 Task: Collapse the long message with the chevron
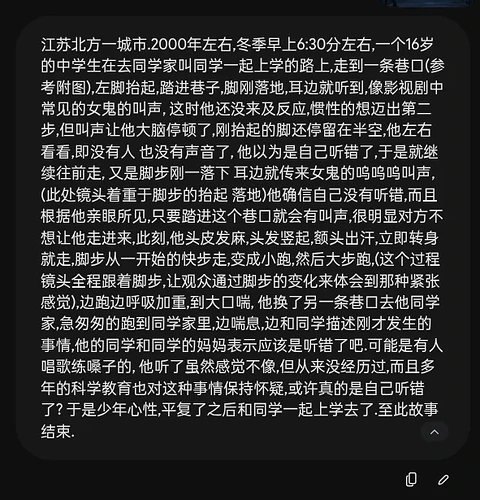434,432
